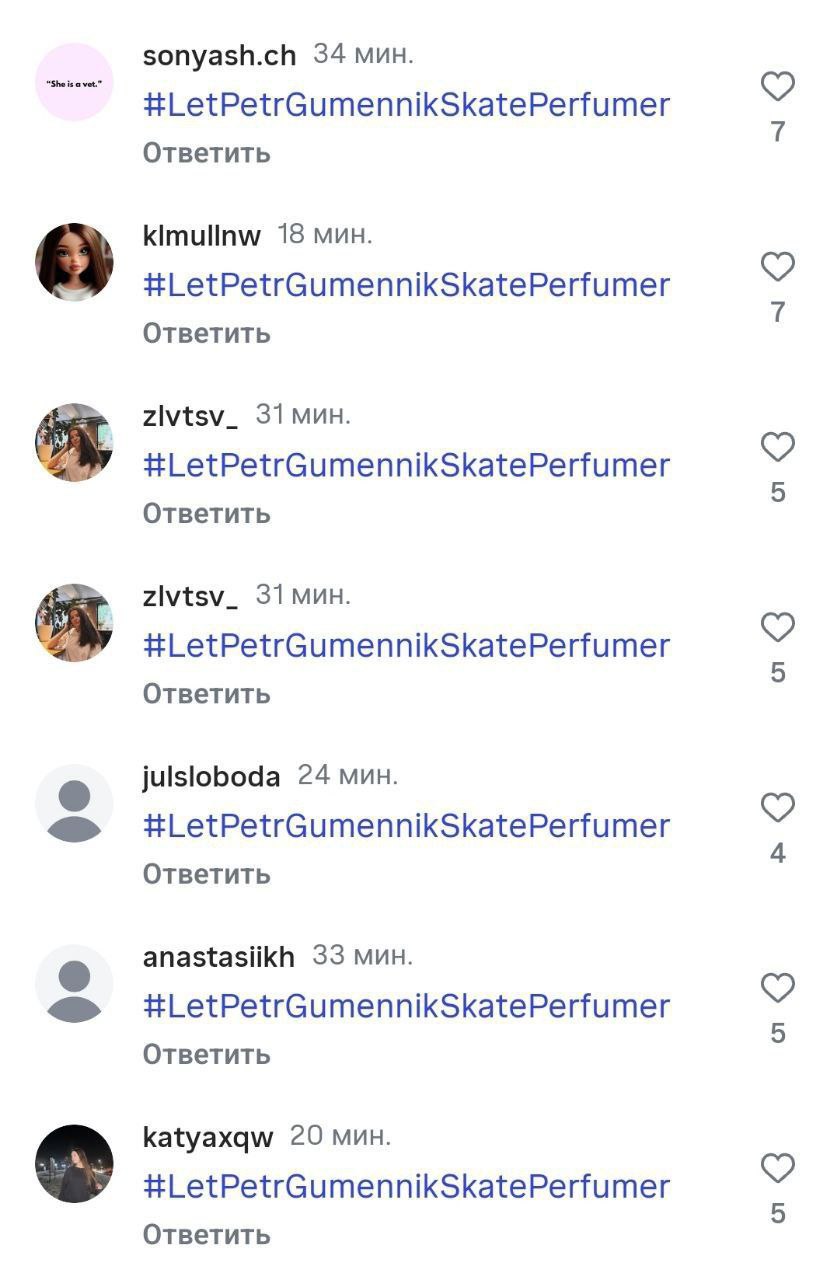Reply to julsloboda's comment
The image size is (839, 1280).
(206, 874)
